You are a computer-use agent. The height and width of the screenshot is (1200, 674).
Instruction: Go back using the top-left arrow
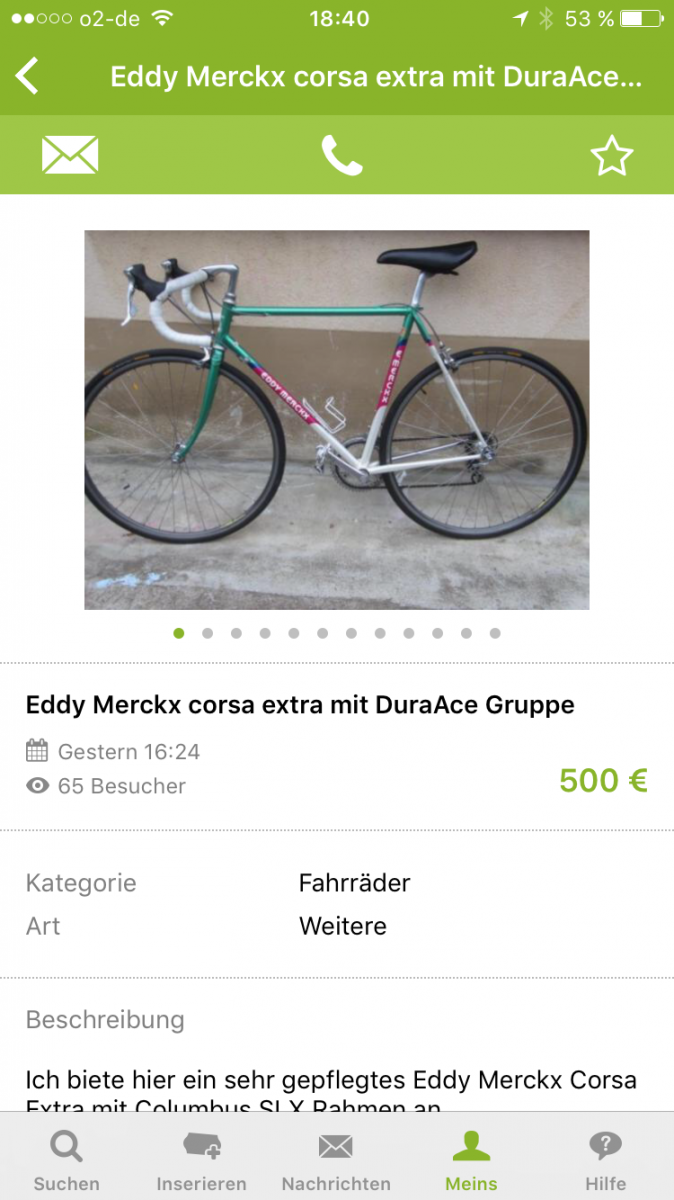(x=28, y=76)
